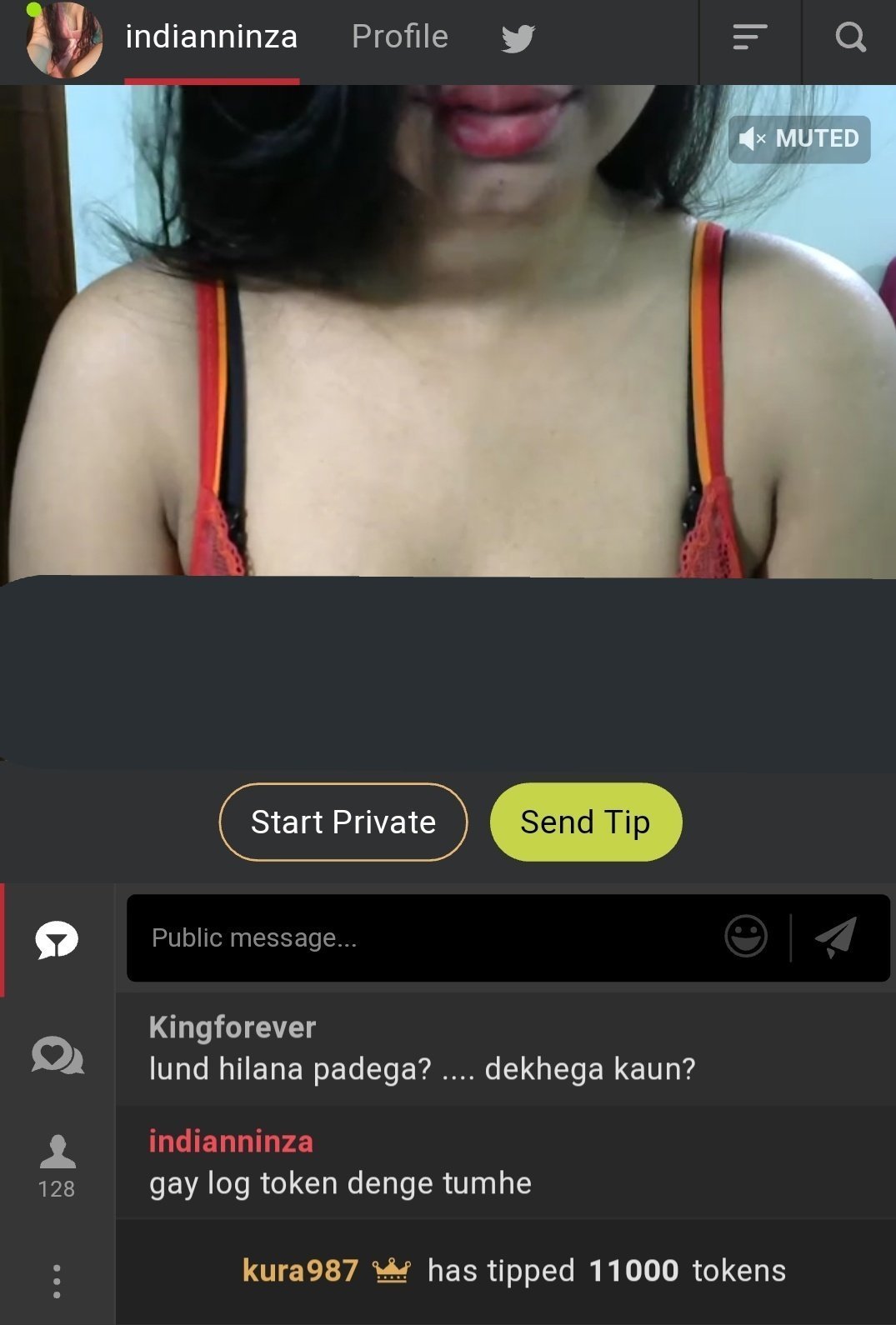Open kura987's username in tip notice
Image resolution: width=896 pixels, height=1325 pixels.
point(300,1271)
